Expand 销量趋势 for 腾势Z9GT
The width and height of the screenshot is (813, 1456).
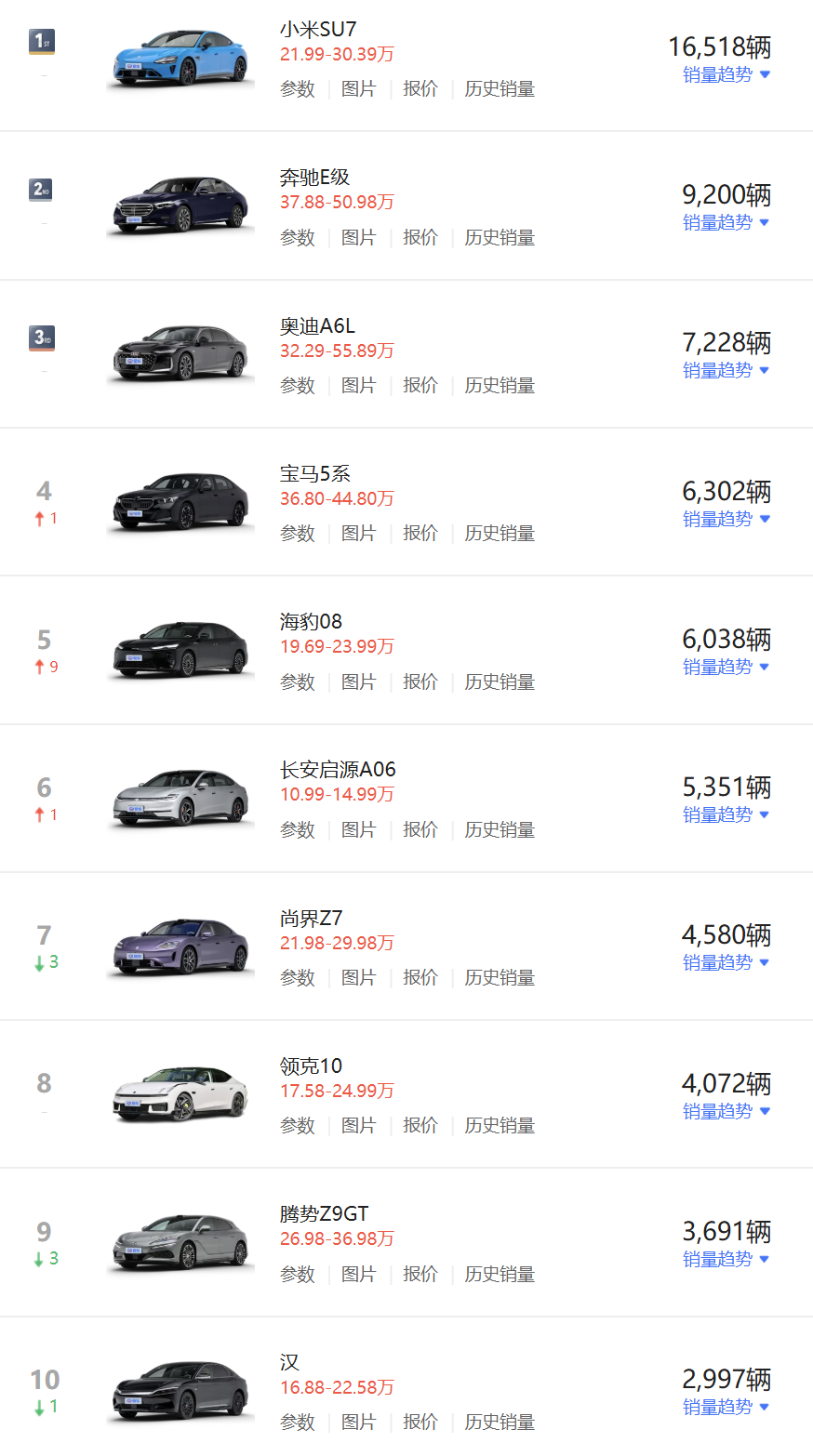726,1259
